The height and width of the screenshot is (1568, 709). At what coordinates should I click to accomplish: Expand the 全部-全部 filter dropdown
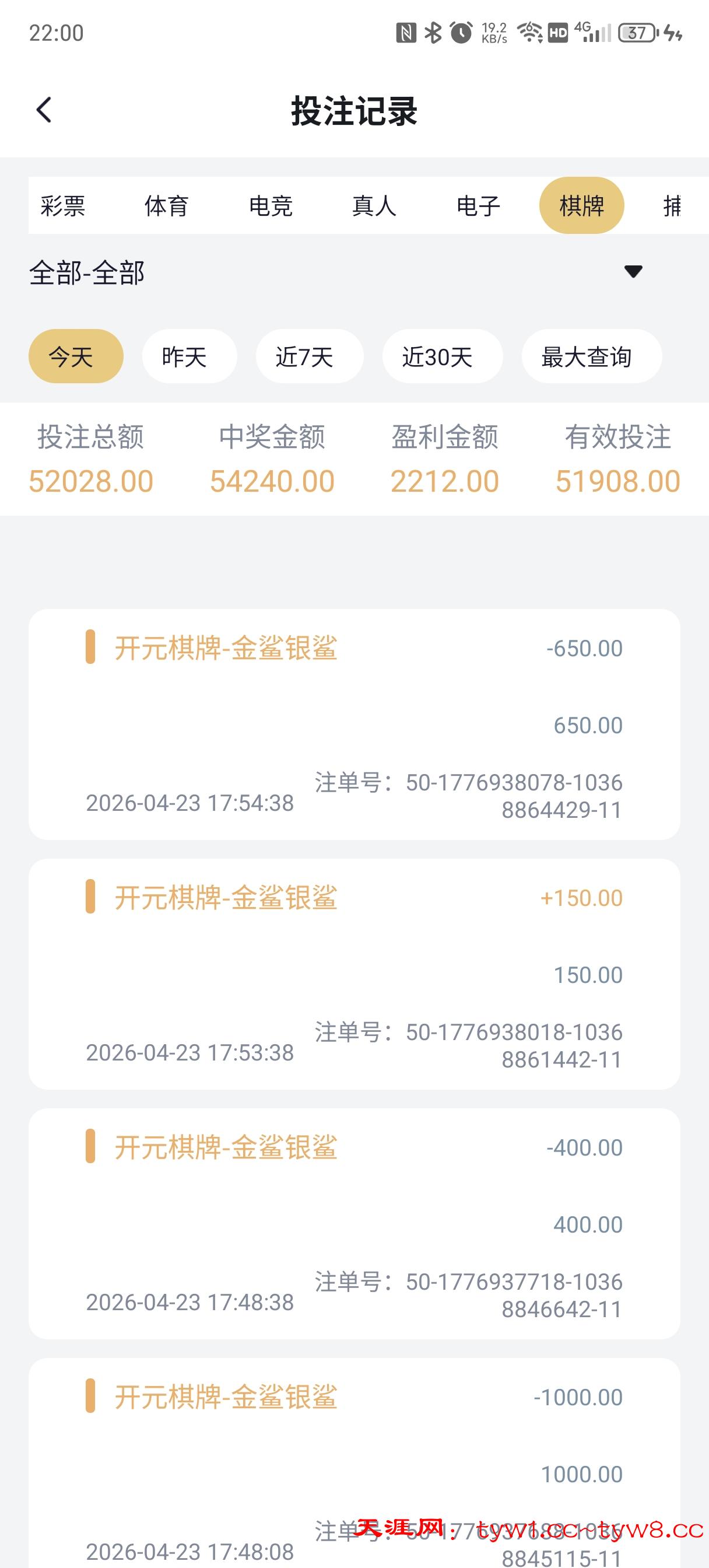pos(633,271)
